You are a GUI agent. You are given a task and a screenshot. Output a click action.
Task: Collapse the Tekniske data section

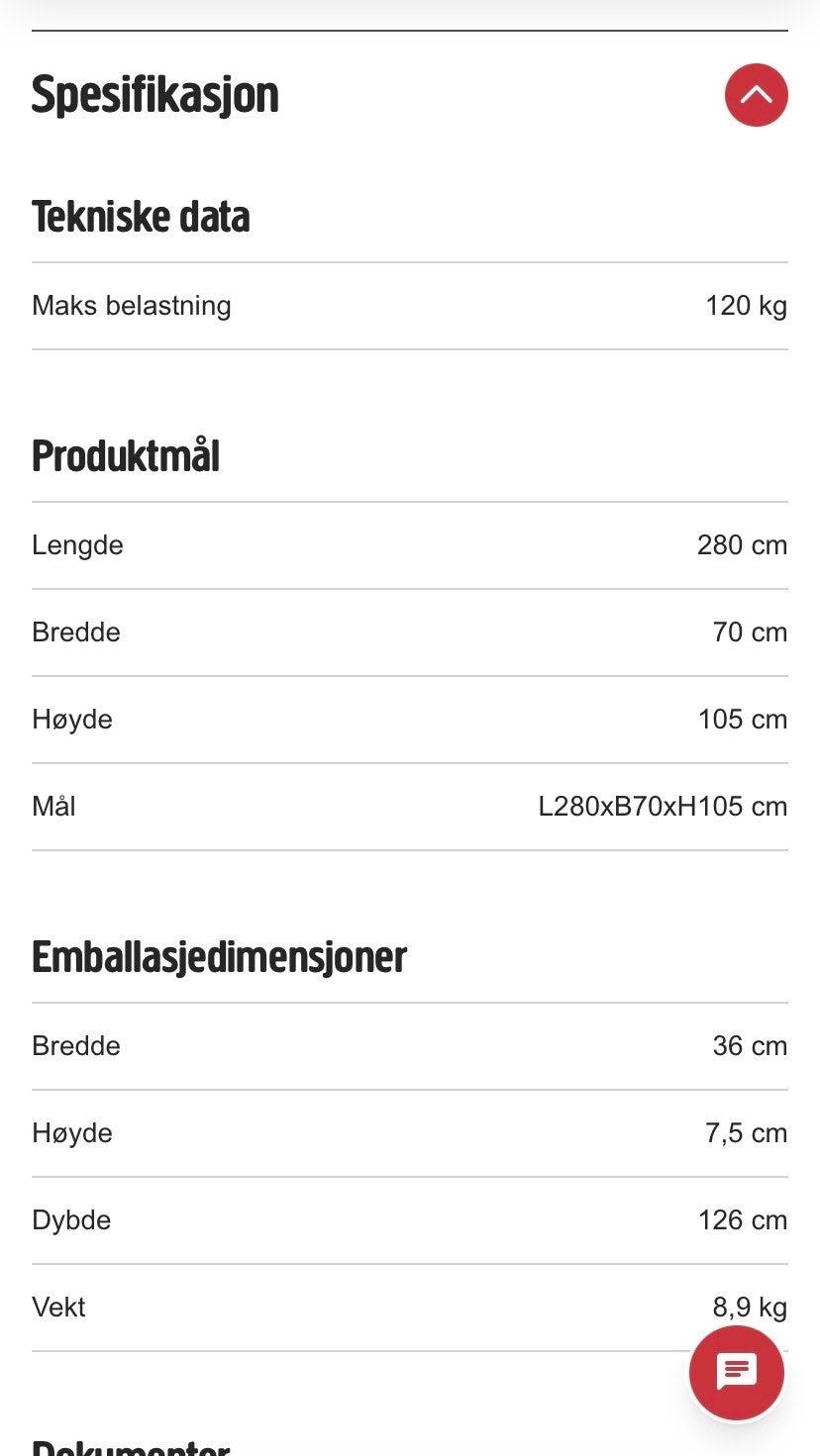141,216
